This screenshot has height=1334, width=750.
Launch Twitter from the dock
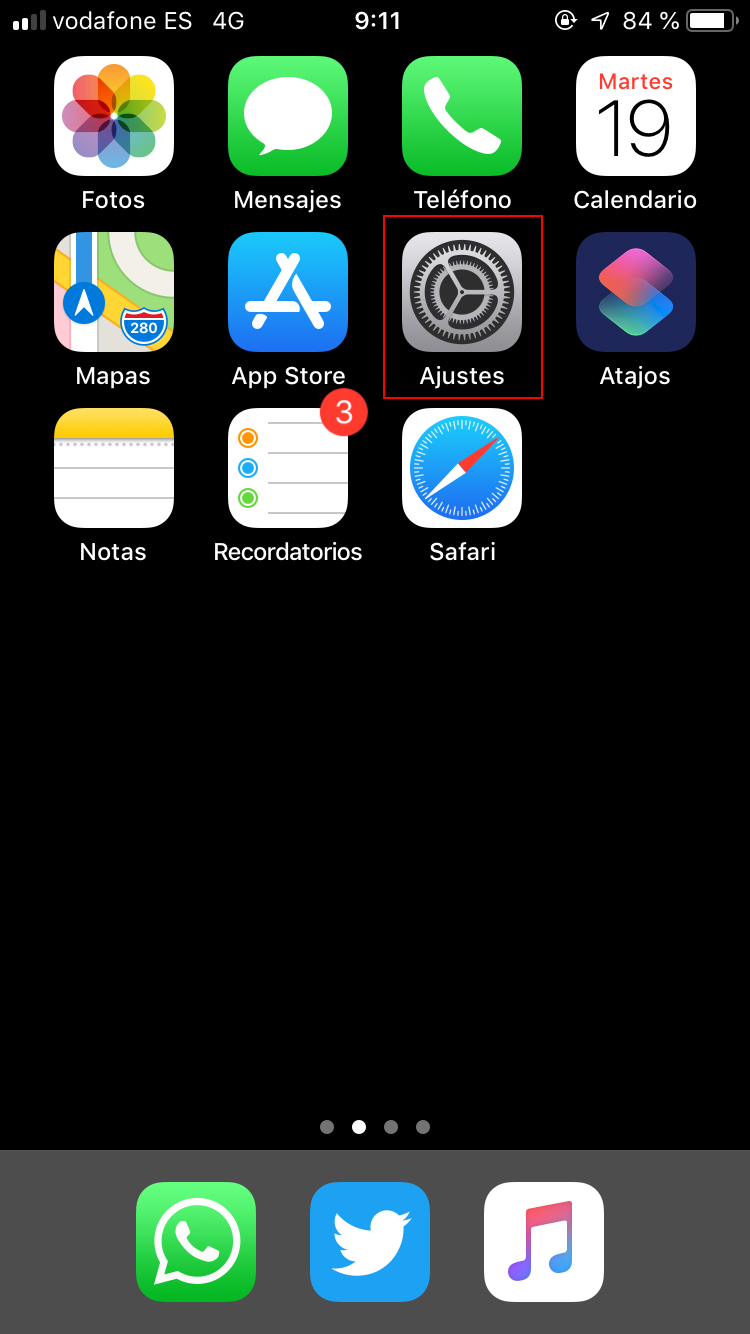[370, 1242]
